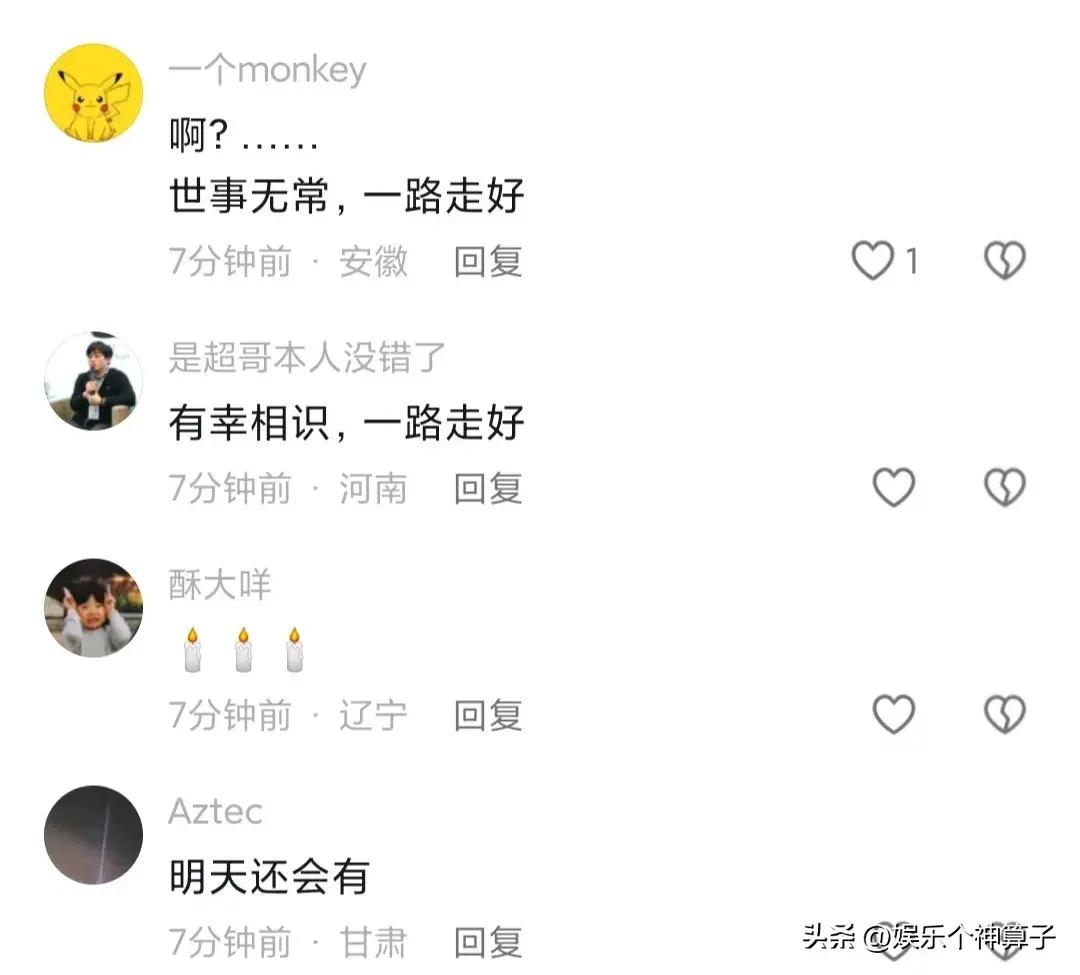Open 一个monkey's Pikachu avatar profile
Image resolution: width=1080 pixels, height=975 pixels.
pos(93,93)
